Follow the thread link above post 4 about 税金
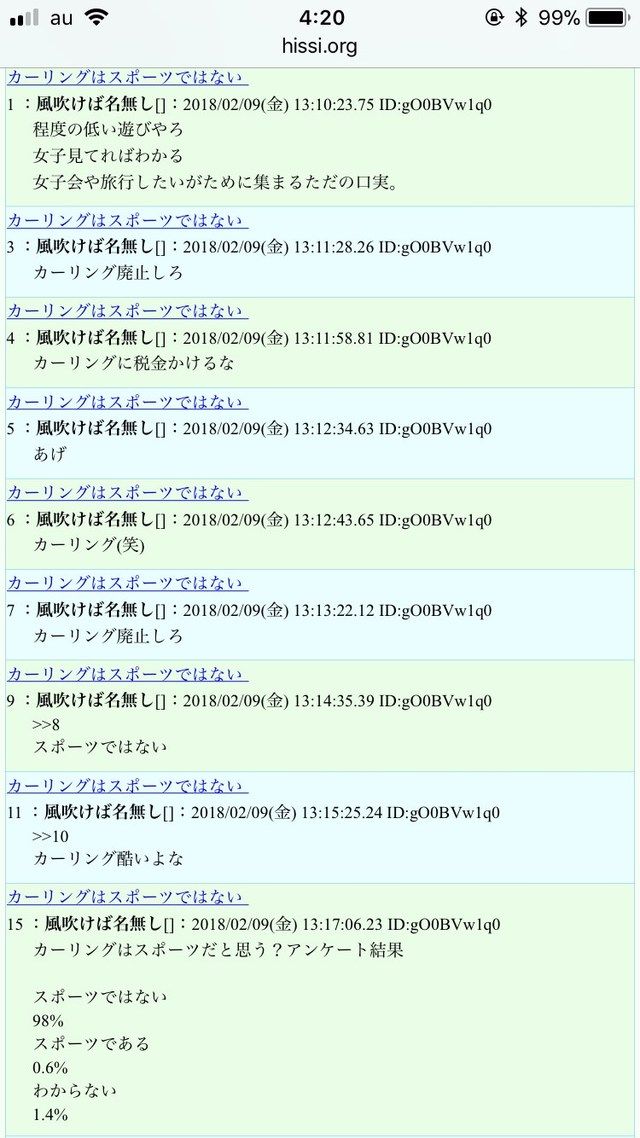The height and width of the screenshot is (1138, 640). (x=128, y=311)
